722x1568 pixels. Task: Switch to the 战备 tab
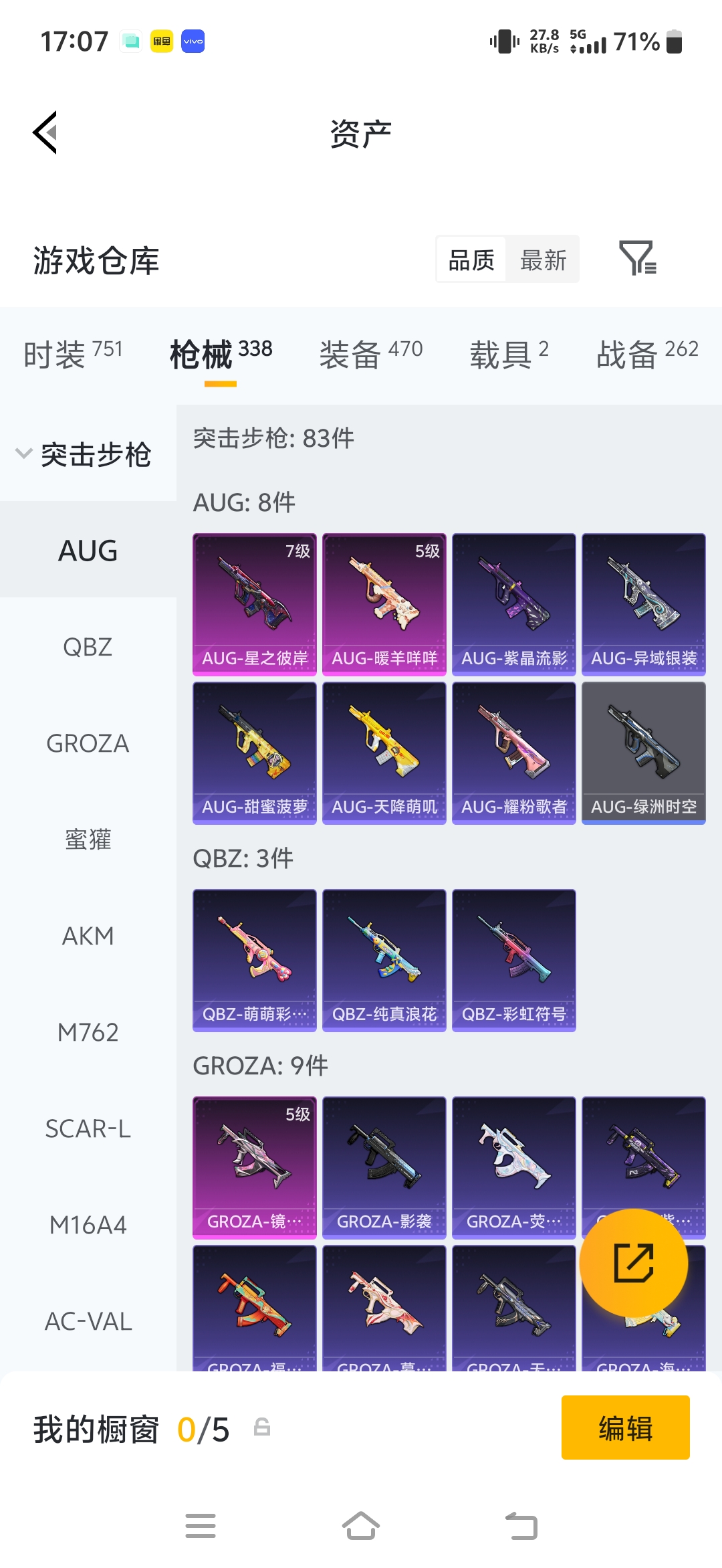647,353
